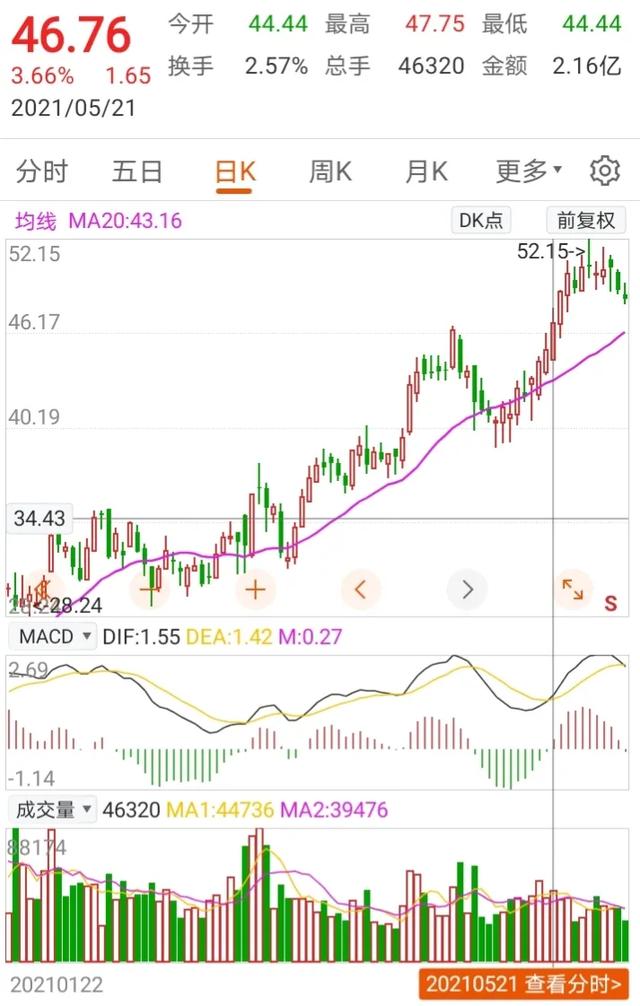This screenshot has width=640, height=1006.
Task: Expand the 更多 period dropdown
Action: tap(529, 172)
